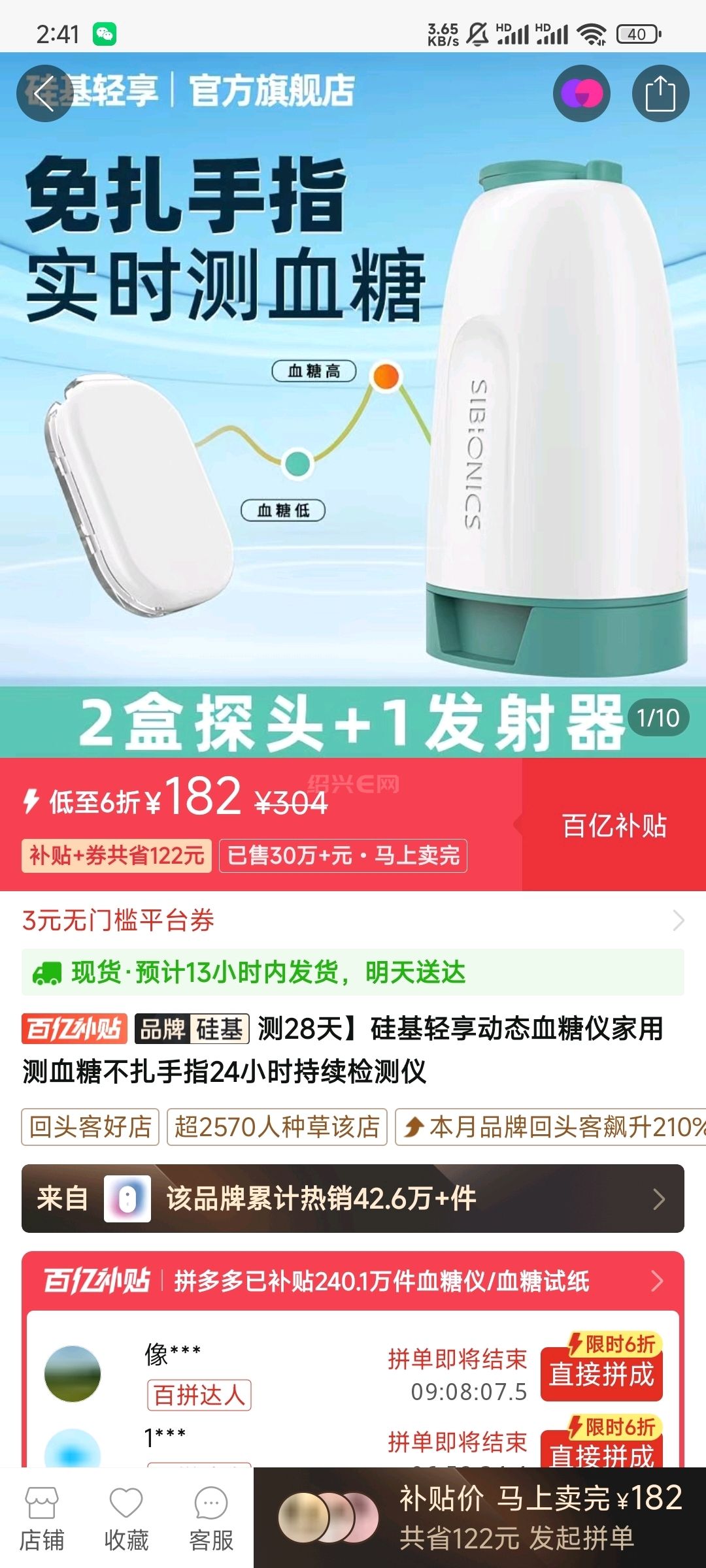Contact 客服 customer service
Viewport: 706px width, 1568px height.
pos(211,1518)
